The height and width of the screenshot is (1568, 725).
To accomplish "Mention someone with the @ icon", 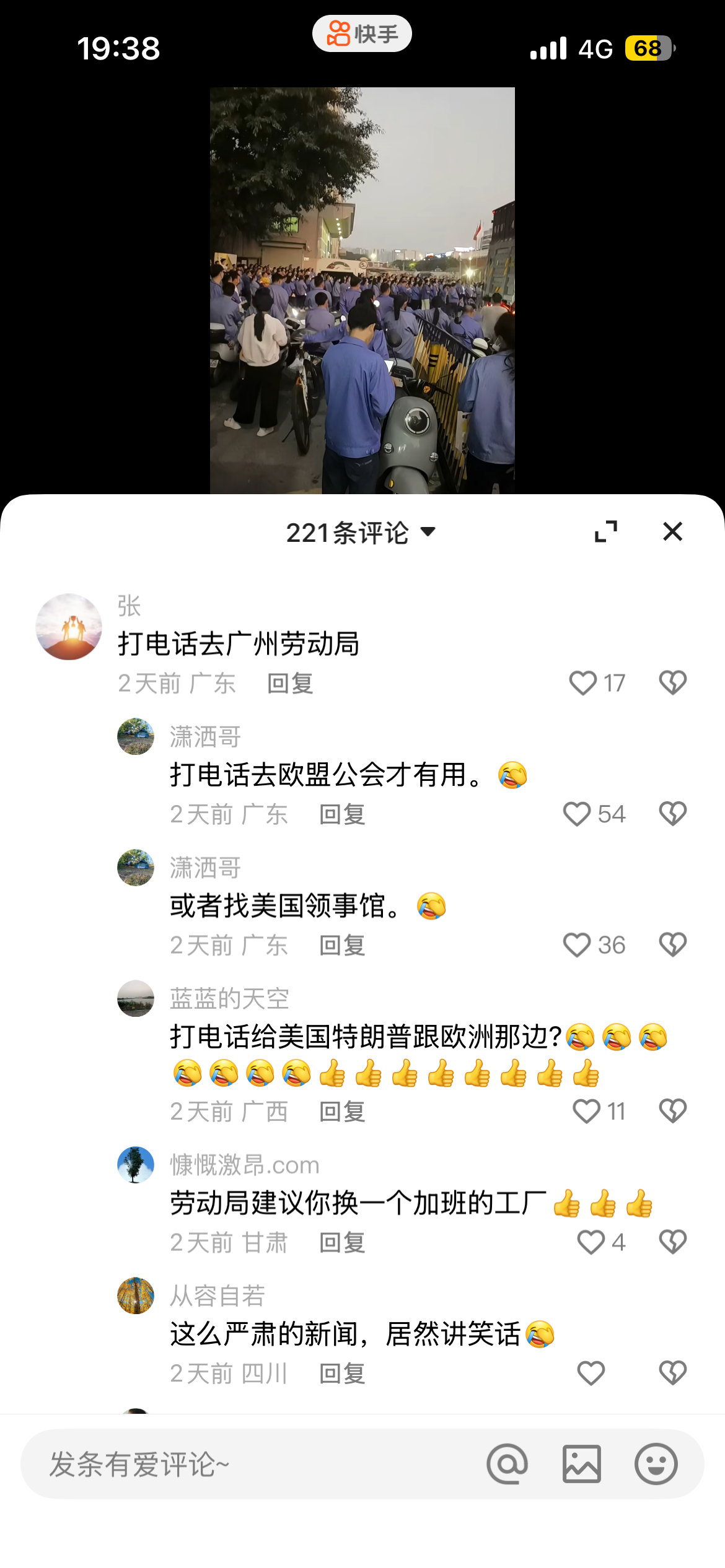I will 507,1465.
